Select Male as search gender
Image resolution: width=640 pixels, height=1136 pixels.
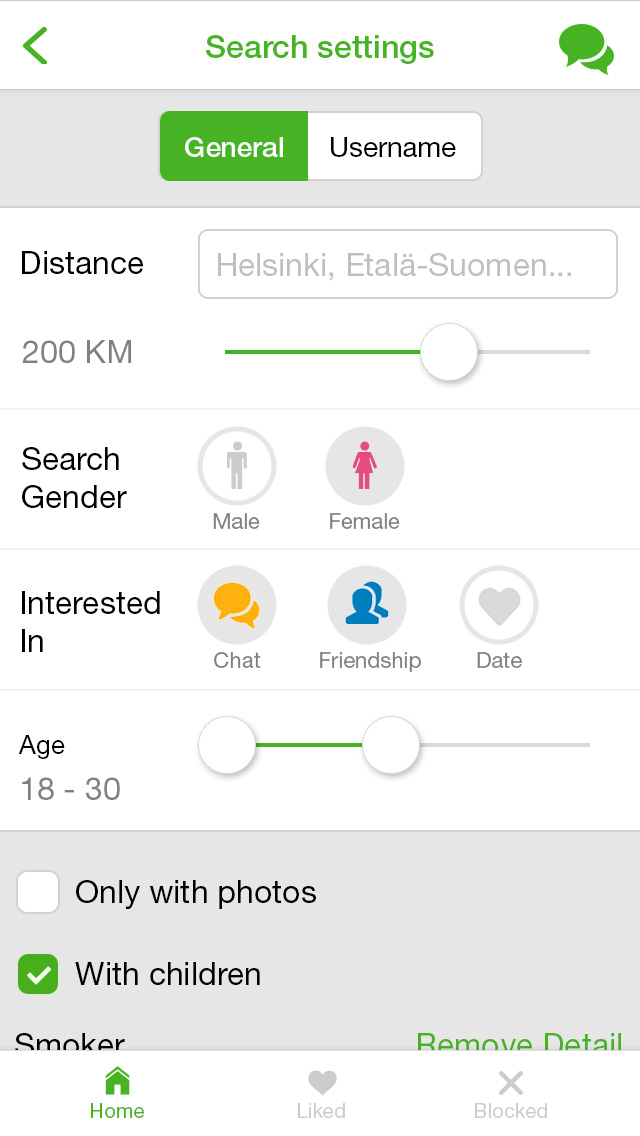pyautogui.click(x=237, y=466)
